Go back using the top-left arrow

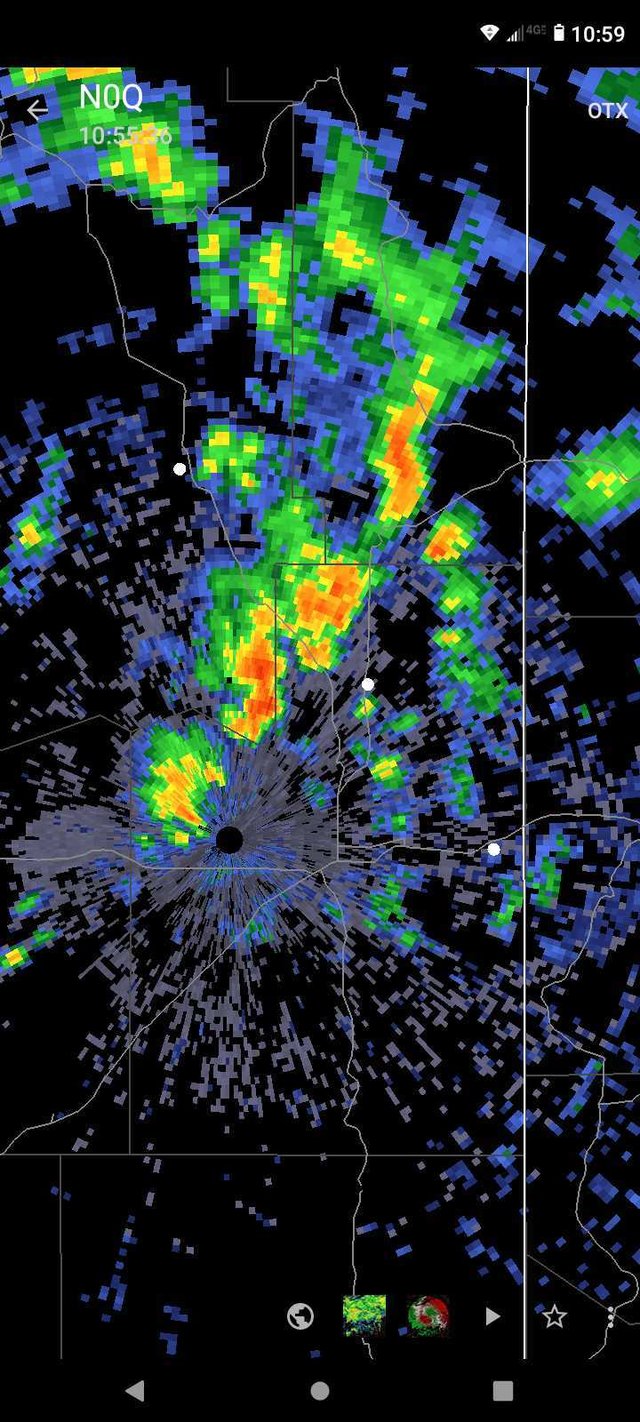pyautogui.click(x=37, y=110)
